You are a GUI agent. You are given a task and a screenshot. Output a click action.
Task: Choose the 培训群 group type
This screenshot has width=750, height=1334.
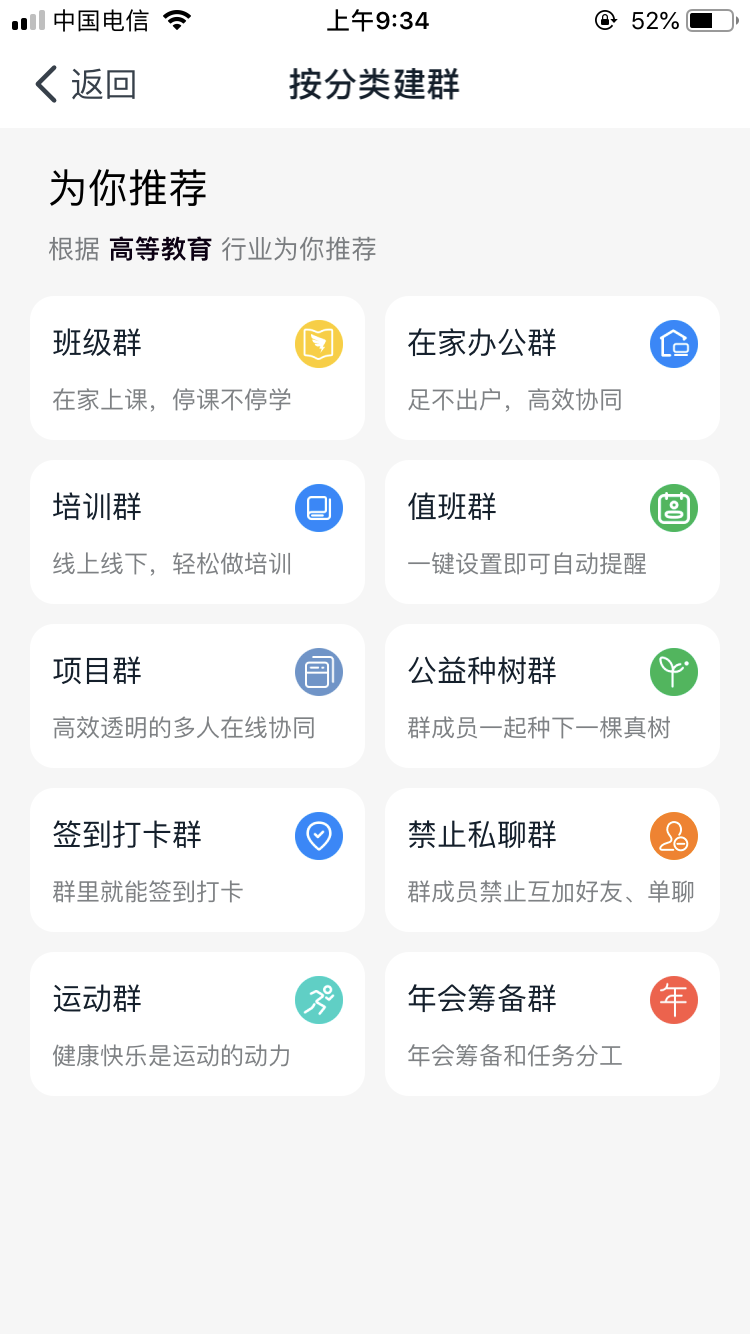pyautogui.click(x=197, y=532)
